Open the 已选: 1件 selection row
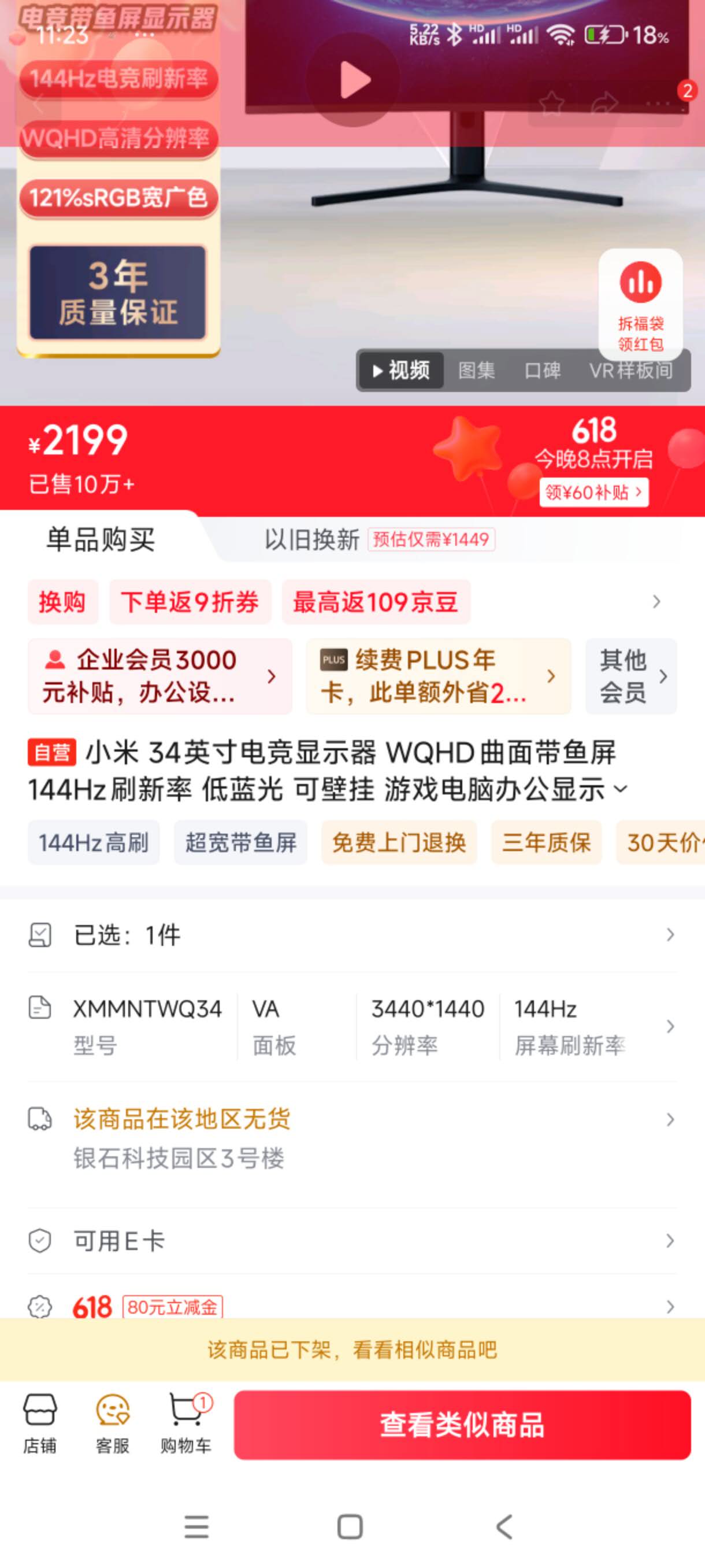Image resolution: width=705 pixels, height=1568 pixels. (x=352, y=935)
